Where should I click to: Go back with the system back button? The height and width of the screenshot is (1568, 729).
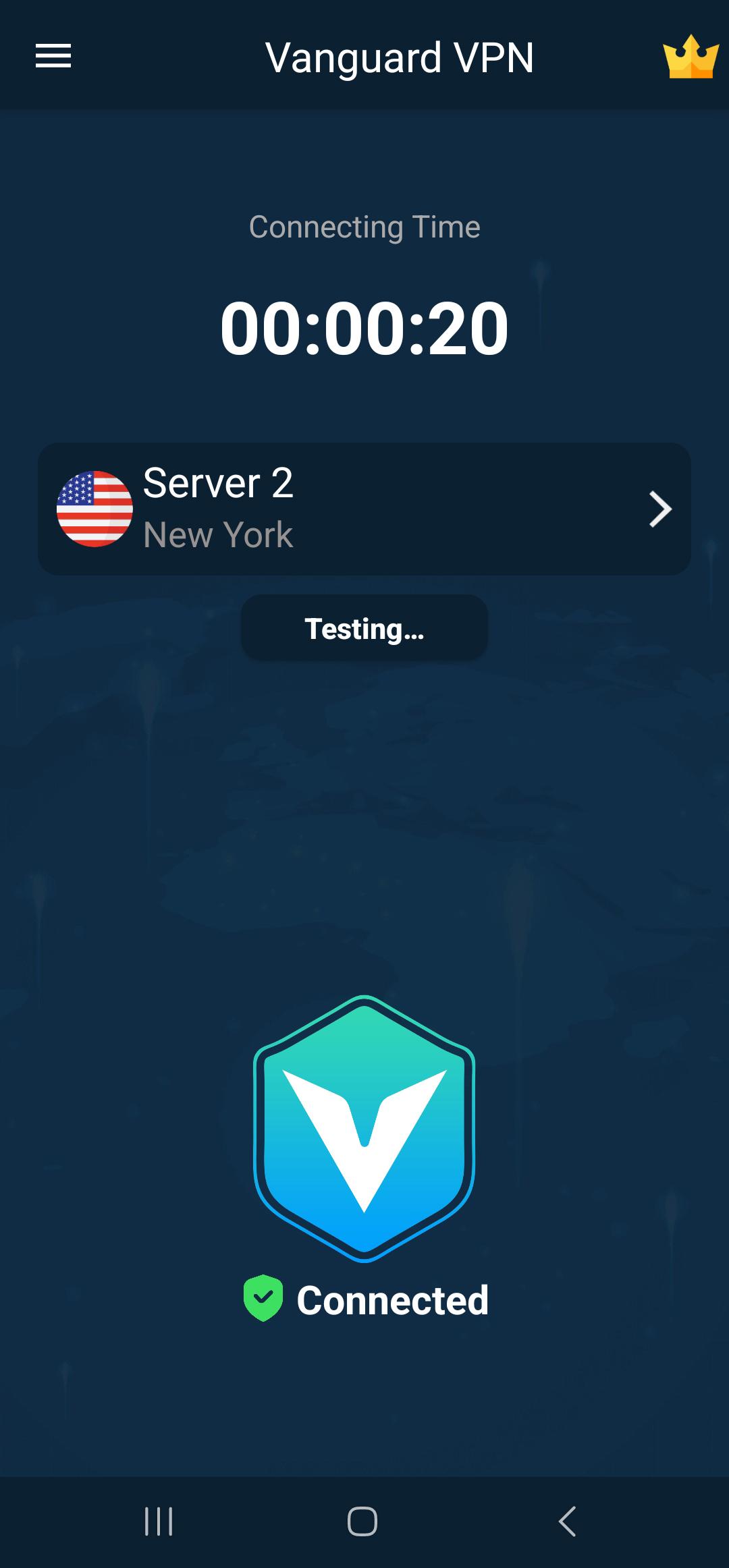(568, 1521)
